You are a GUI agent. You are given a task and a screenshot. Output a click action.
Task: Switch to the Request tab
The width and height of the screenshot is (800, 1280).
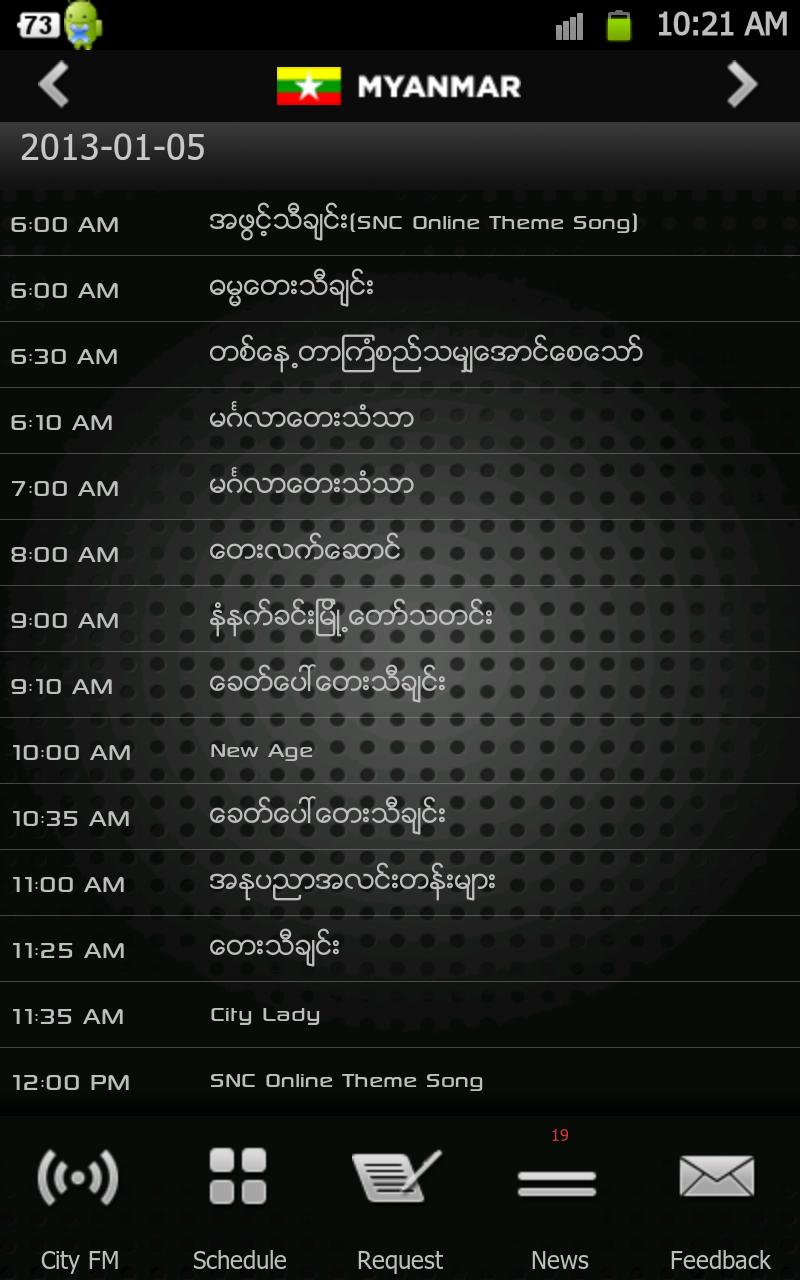399,1200
